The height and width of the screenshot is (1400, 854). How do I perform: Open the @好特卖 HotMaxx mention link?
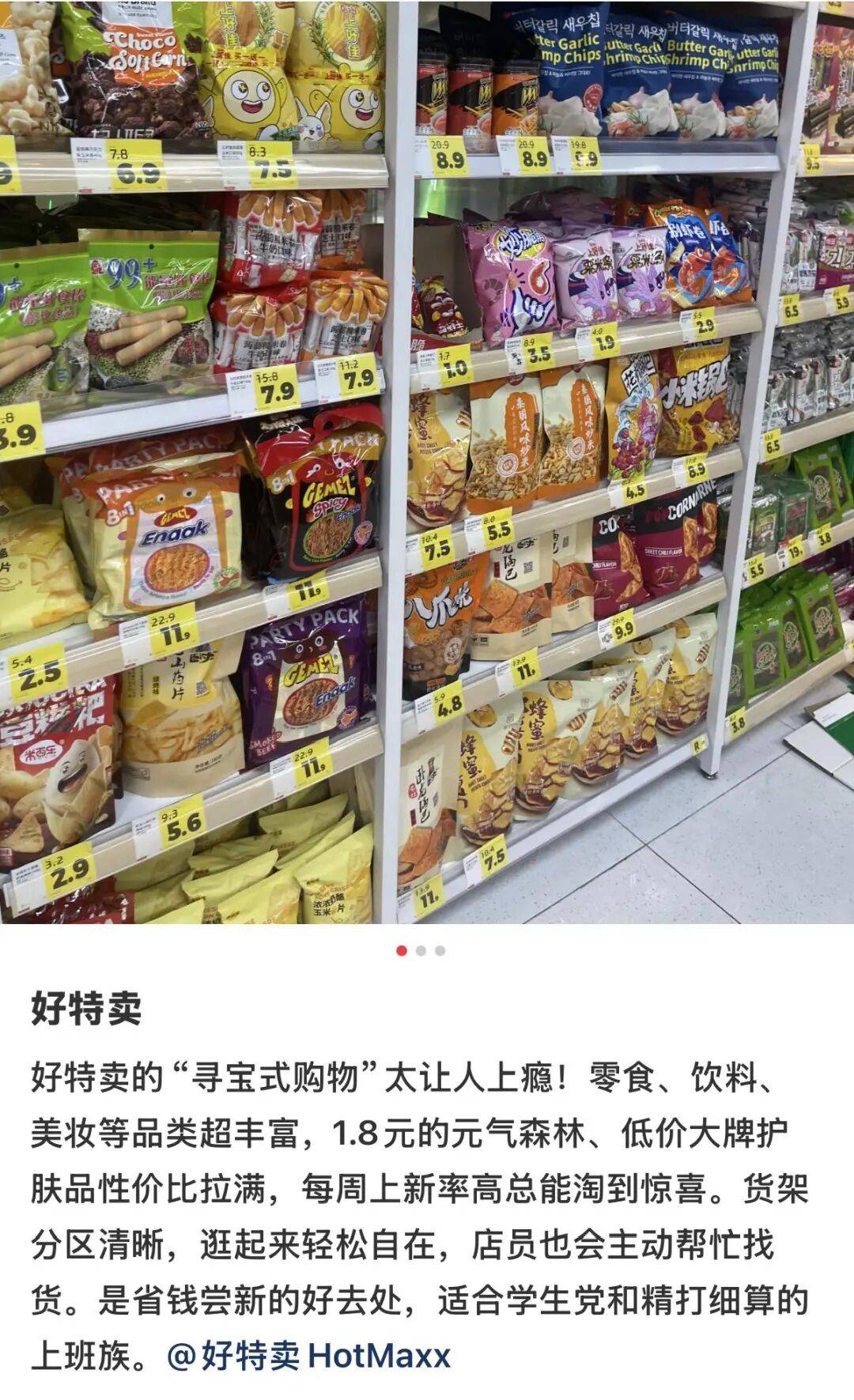click(x=308, y=1356)
